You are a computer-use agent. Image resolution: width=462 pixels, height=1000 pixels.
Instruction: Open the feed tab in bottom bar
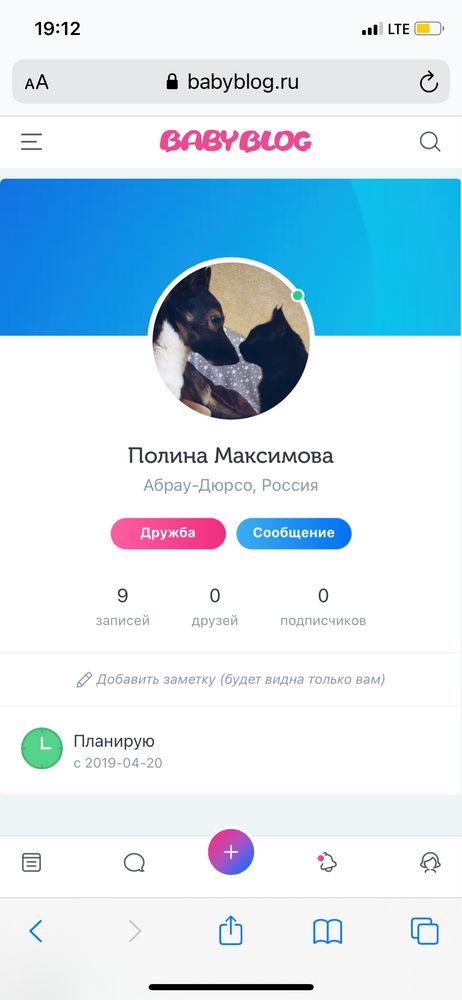tap(31, 863)
